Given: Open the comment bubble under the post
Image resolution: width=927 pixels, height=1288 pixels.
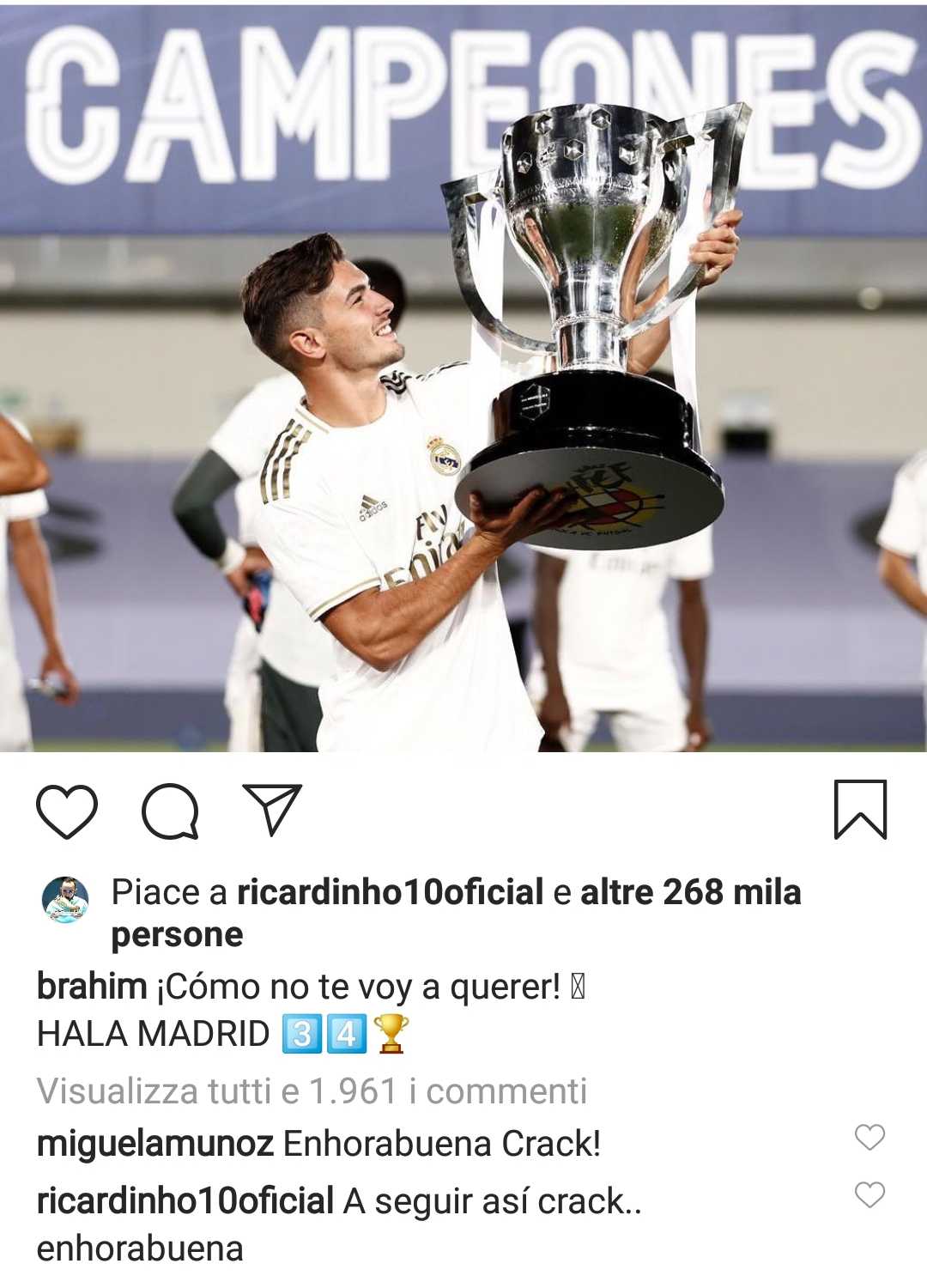Looking at the screenshot, I should (170, 811).
